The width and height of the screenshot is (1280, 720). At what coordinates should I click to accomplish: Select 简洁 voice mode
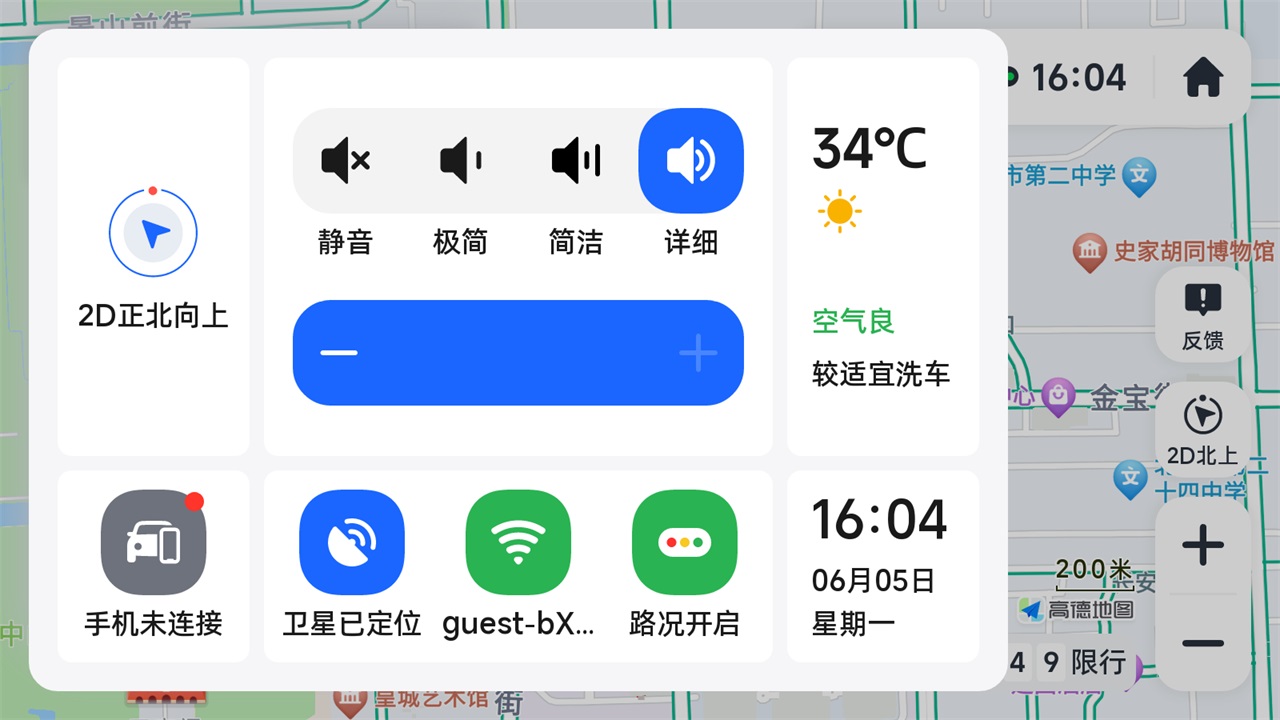click(x=576, y=160)
